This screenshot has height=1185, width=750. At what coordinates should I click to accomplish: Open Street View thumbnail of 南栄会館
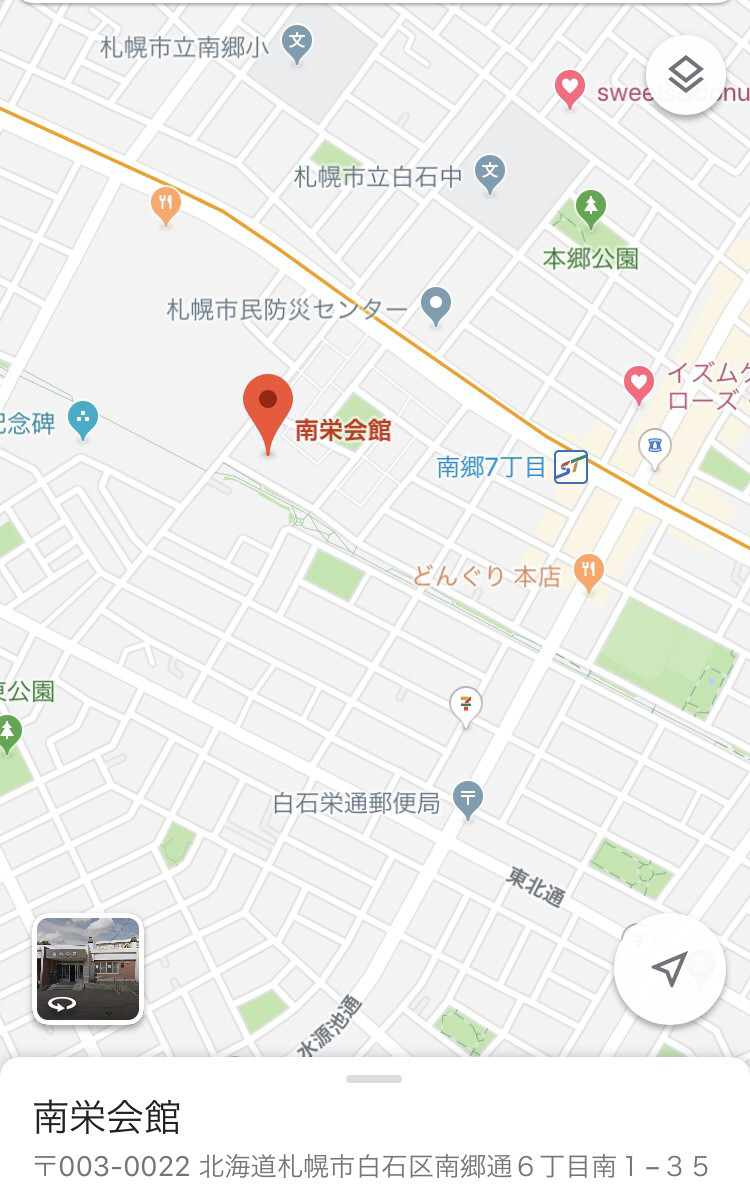click(x=88, y=969)
